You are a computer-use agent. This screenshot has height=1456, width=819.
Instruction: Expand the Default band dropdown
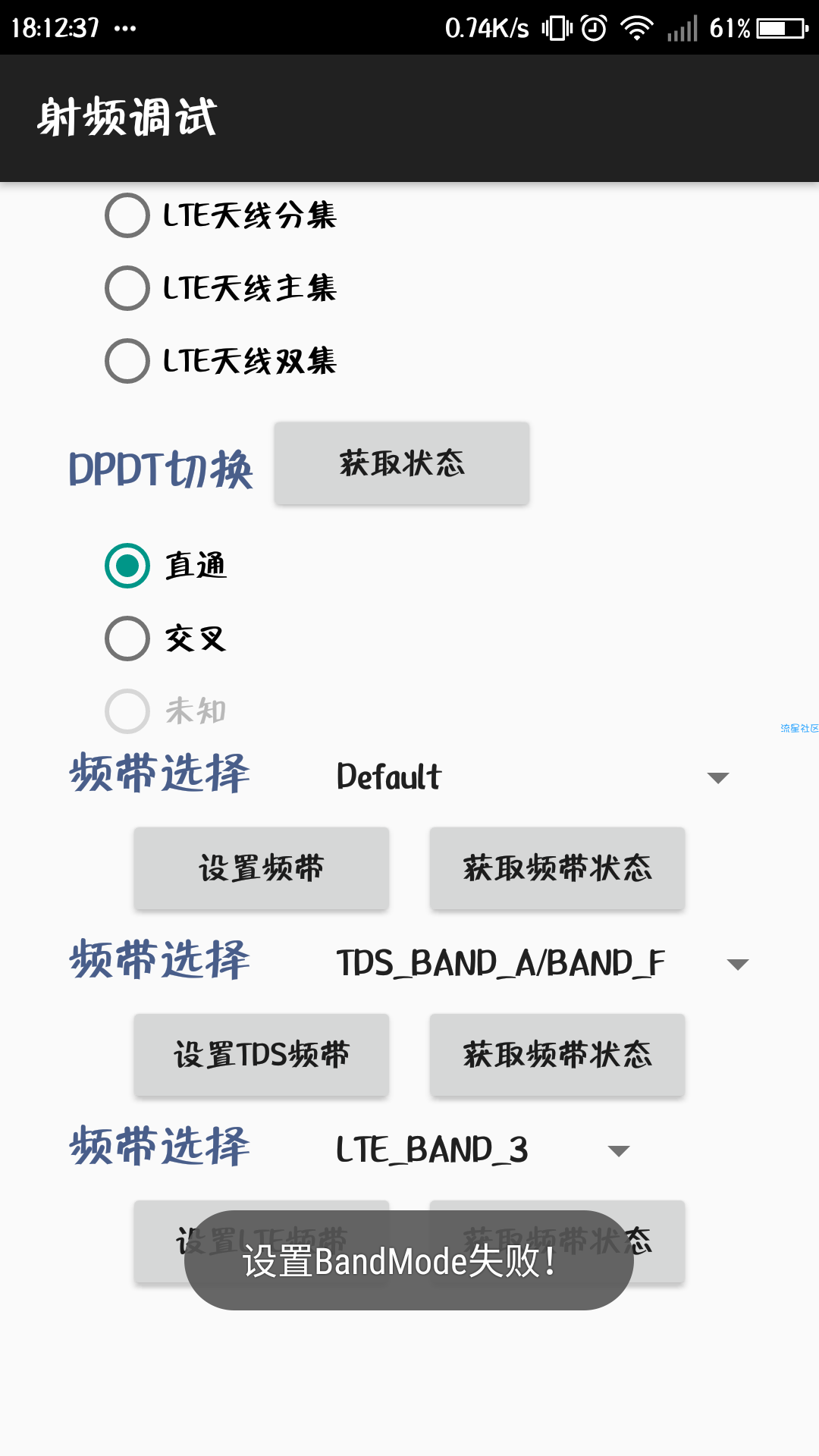pyautogui.click(x=532, y=777)
